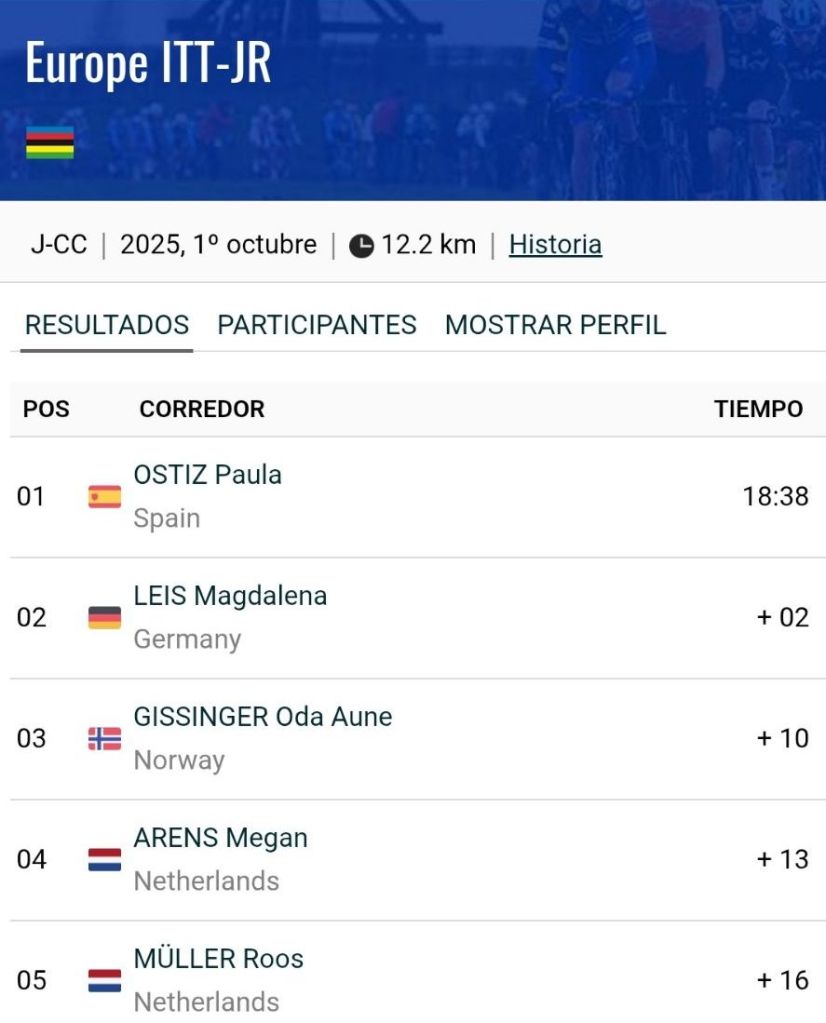Open MÜLLER Roos rider page

click(219, 959)
